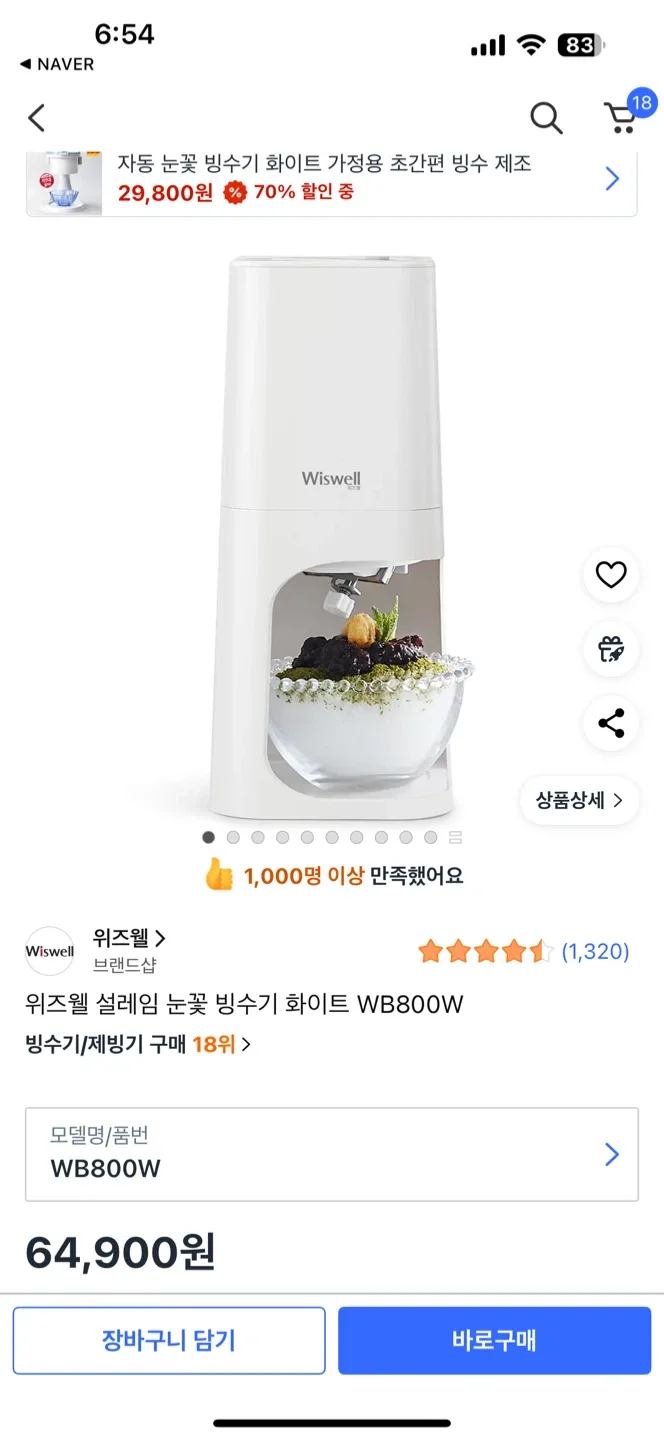Return to NAVER app via status bar
664x1440 pixels.
pyautogui.click(x=57, y=64)
